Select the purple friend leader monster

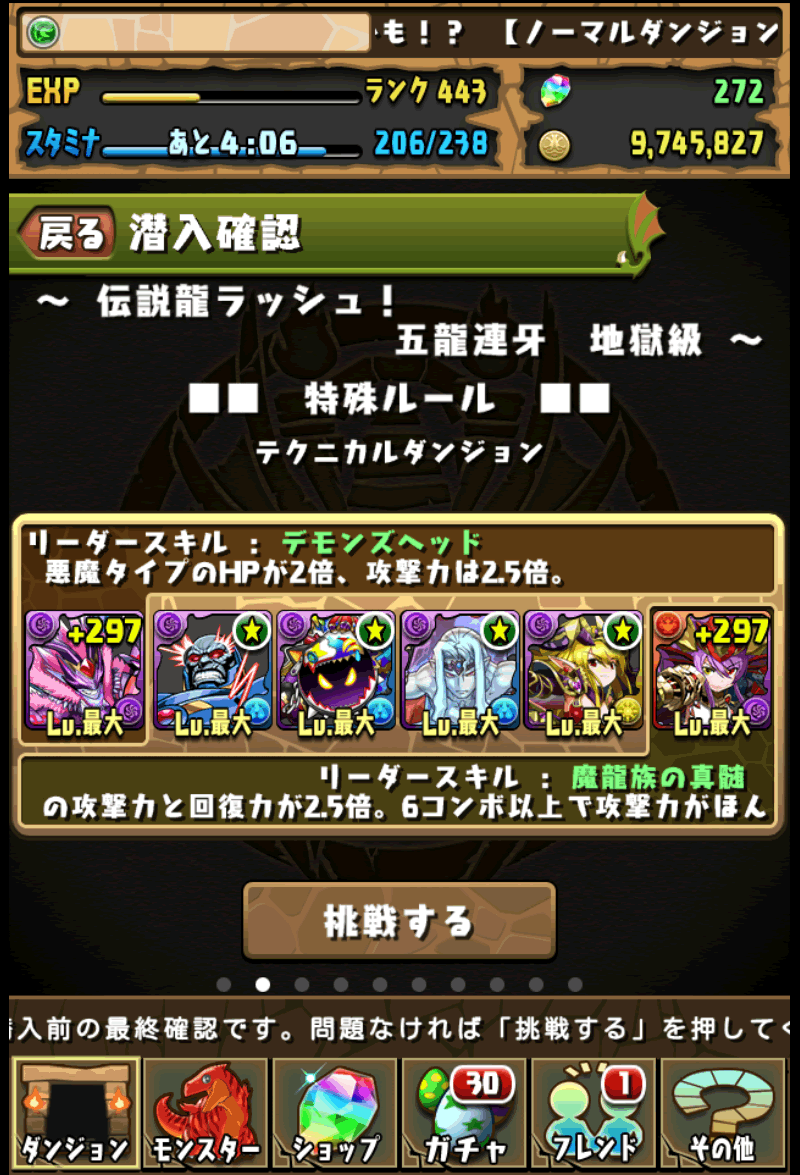click(712, 675)
